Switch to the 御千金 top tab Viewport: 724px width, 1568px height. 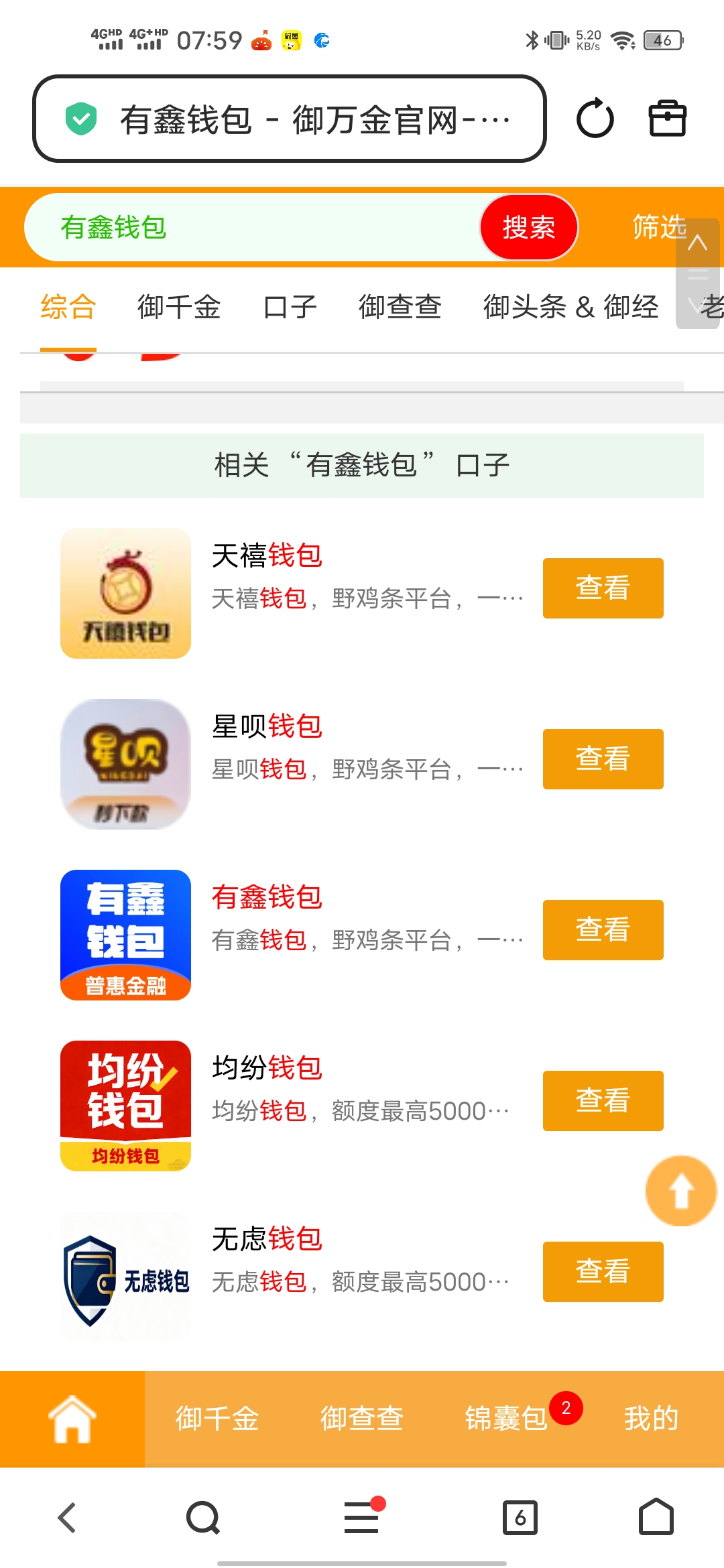click(x=179, y=308)
